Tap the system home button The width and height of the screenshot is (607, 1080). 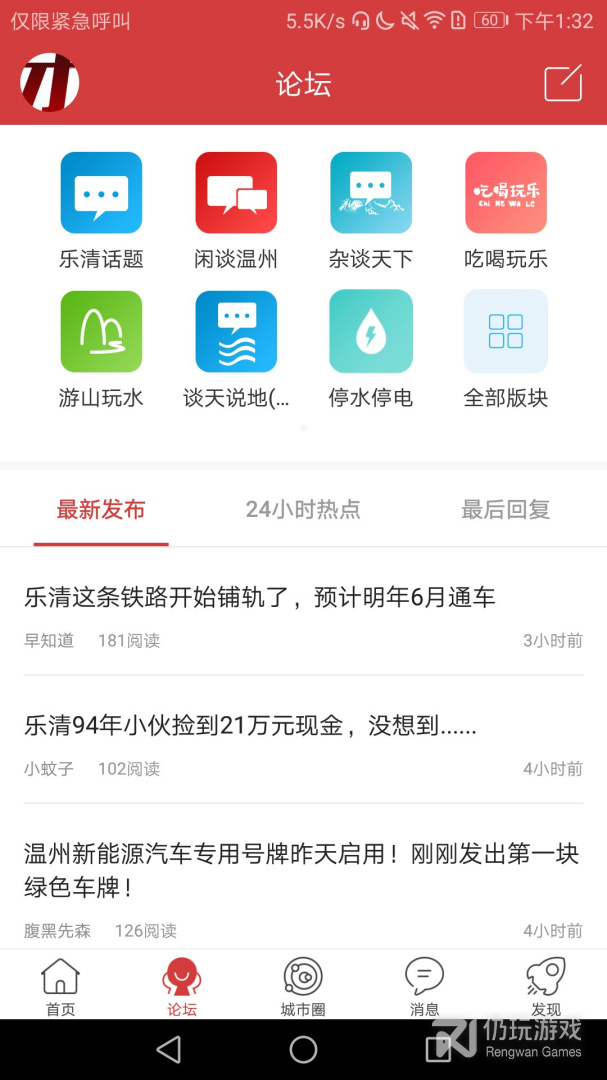(x=303, y=1049)
